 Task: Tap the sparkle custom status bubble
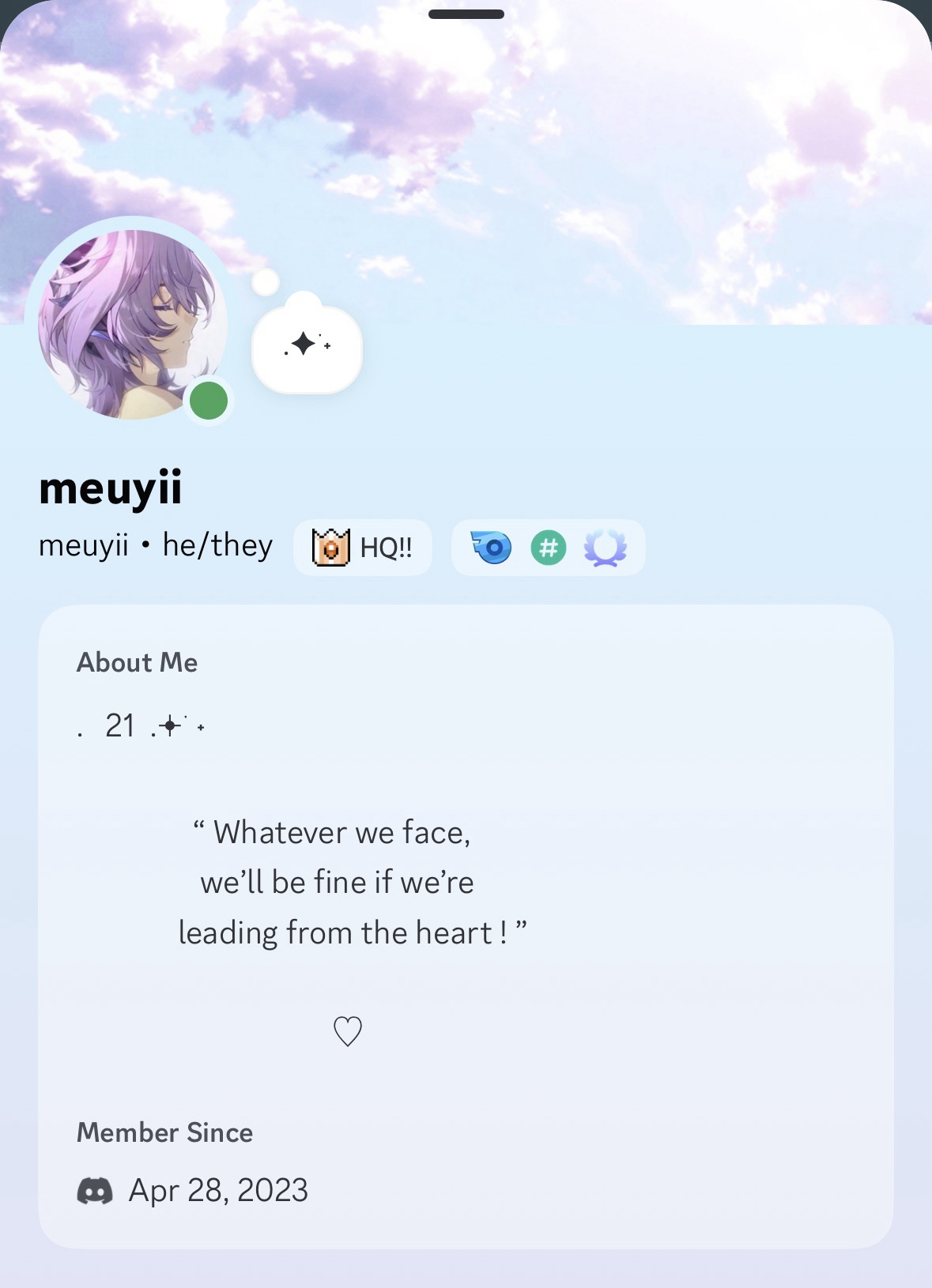[307, 345]
